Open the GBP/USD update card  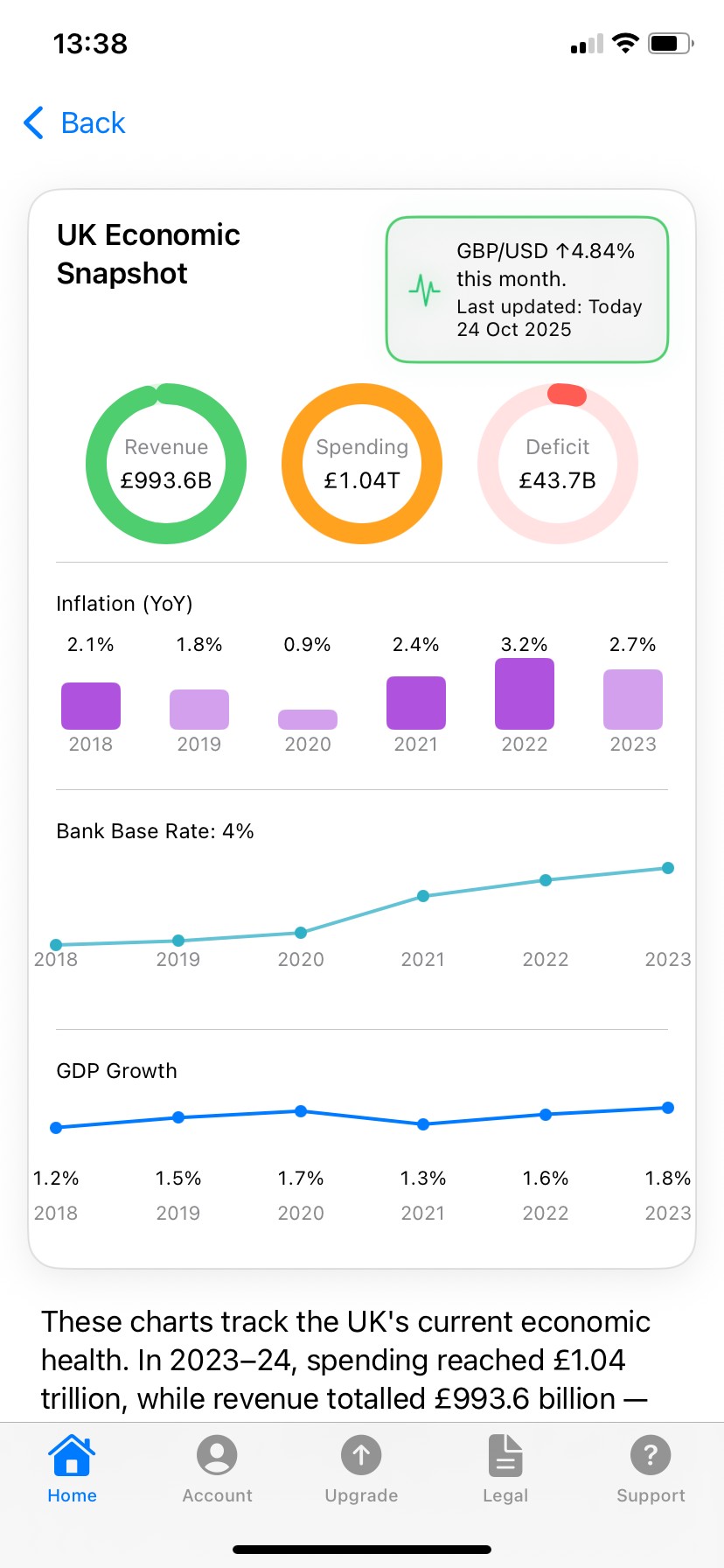(526, 289)
